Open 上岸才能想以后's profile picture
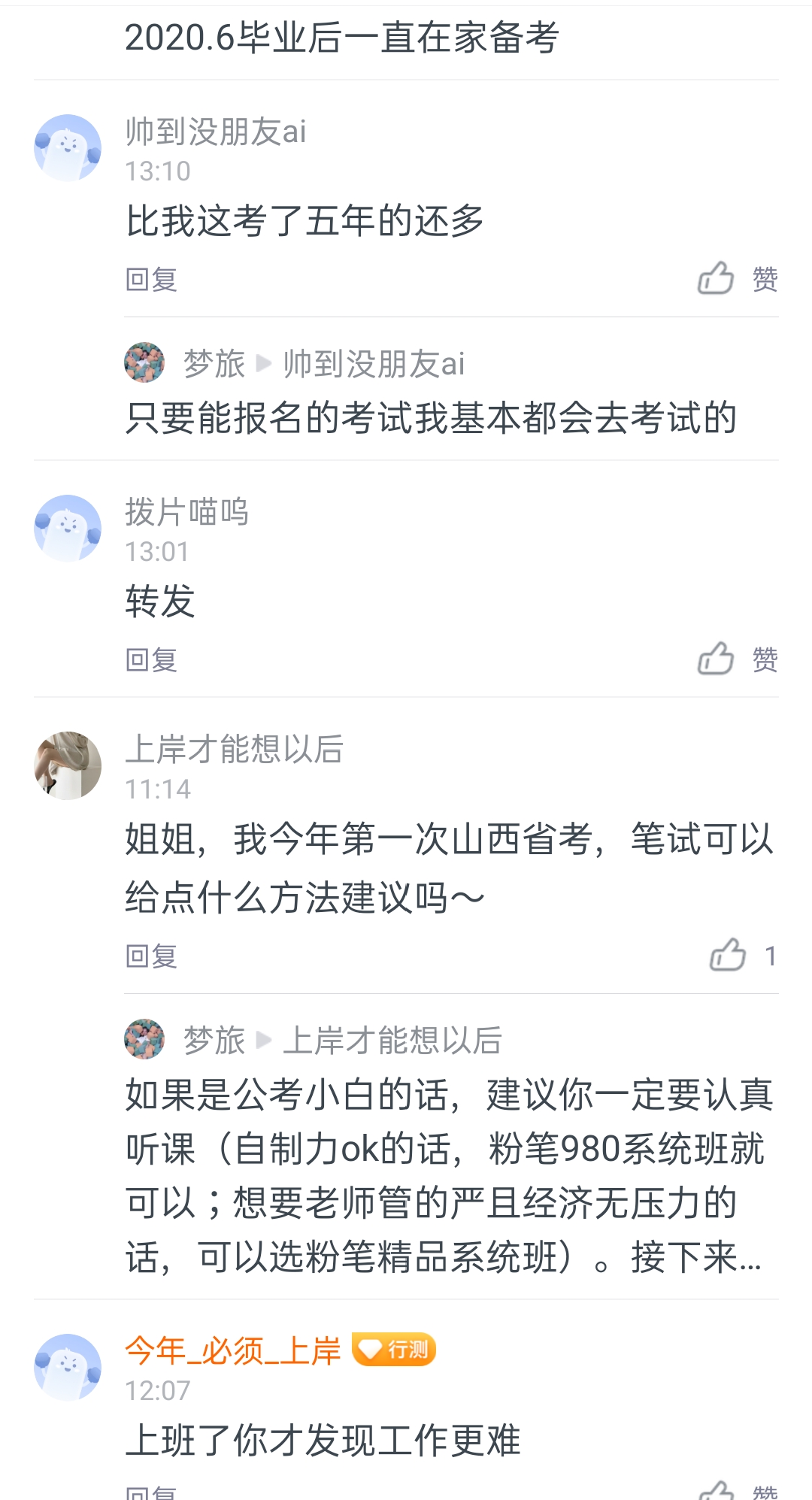Screen dimensions: 812x1500 68,765
